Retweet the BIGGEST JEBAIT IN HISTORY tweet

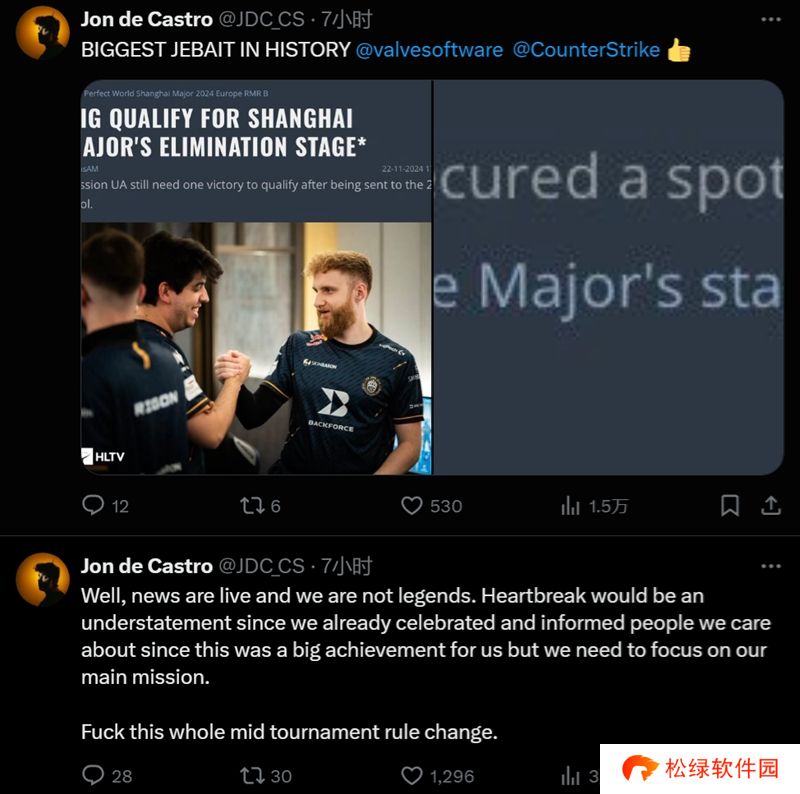[x=251, y=506]
